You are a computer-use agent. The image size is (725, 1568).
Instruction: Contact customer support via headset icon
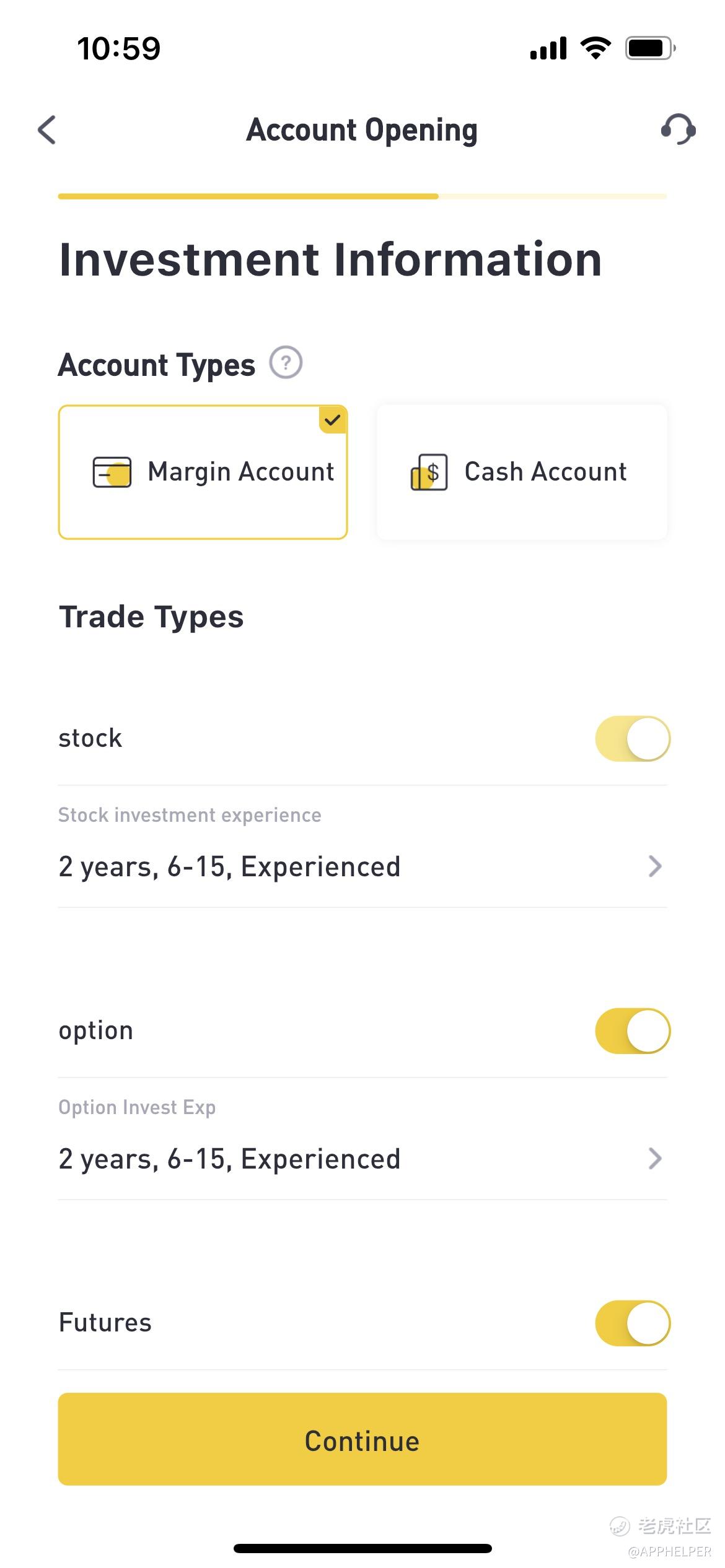(x=678, y=129)
